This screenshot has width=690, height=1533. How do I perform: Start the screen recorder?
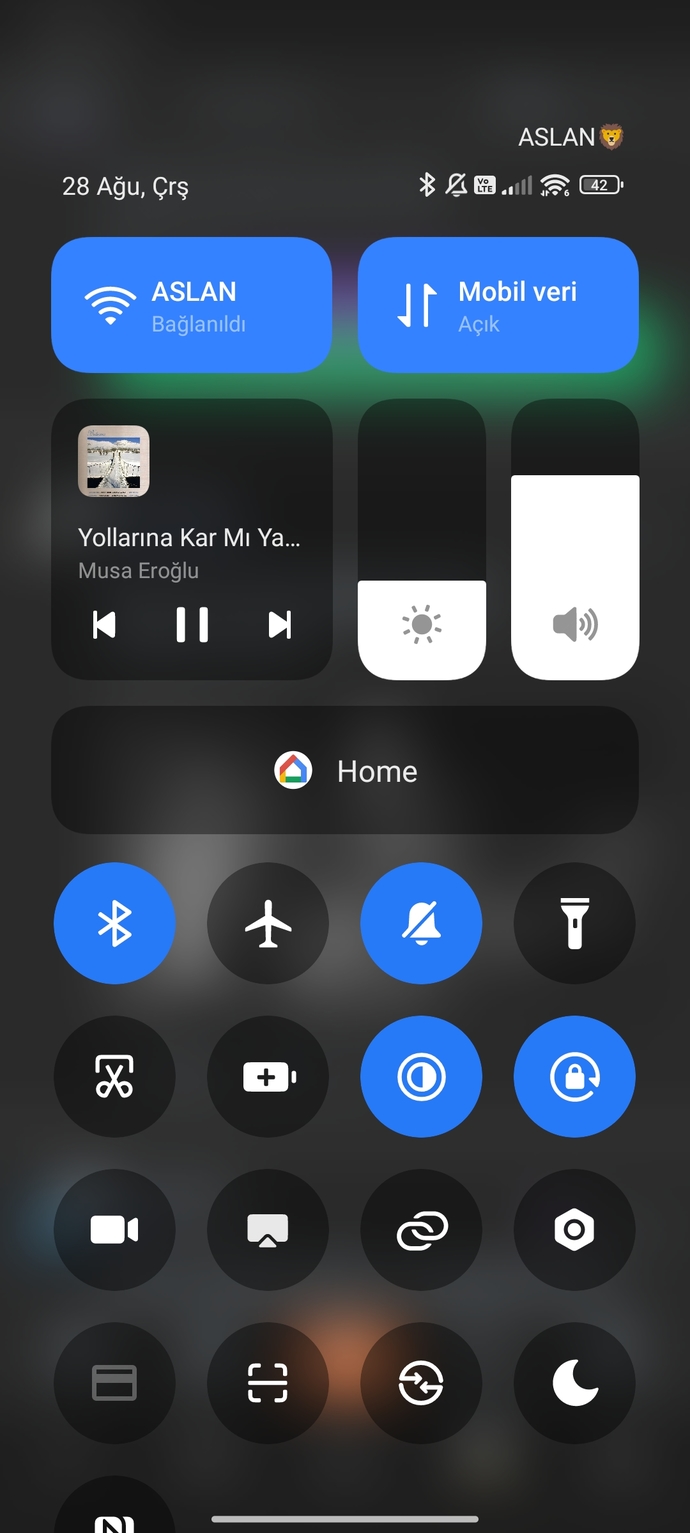114,1230
